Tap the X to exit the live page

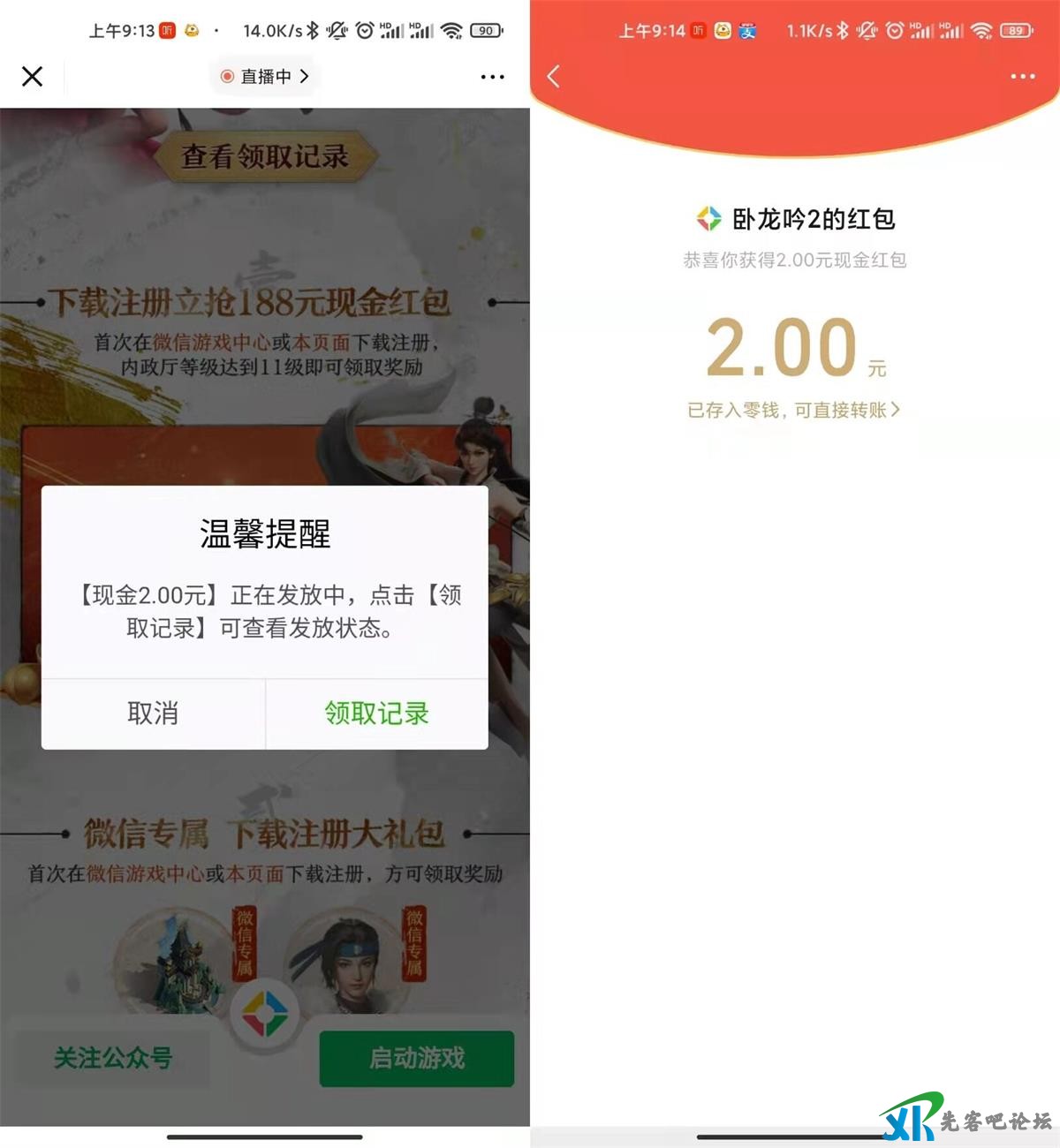pyautogui.click(x=32, y=77)
